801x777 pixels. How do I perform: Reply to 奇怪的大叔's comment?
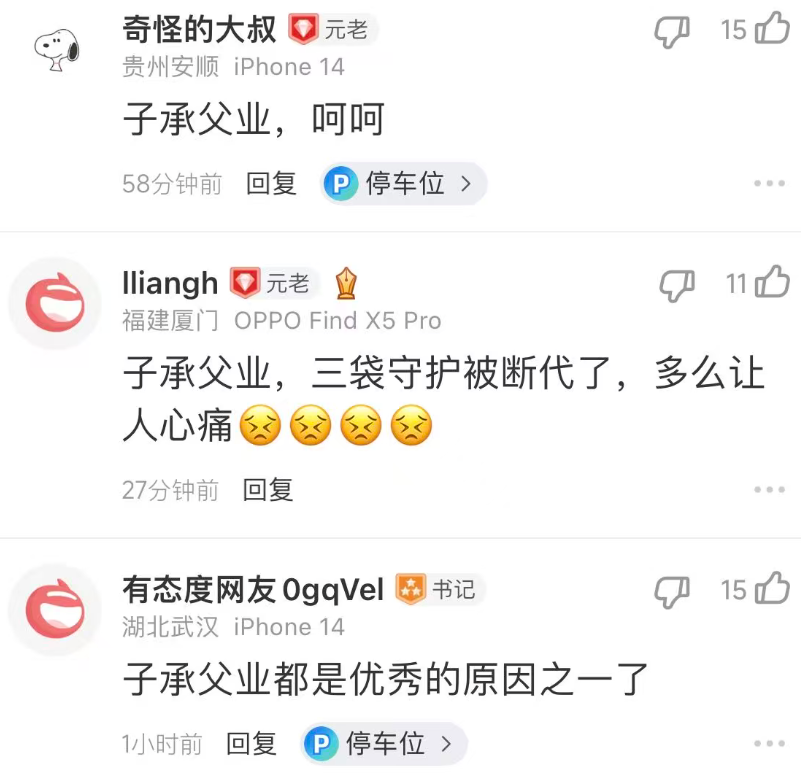point(272,184)
